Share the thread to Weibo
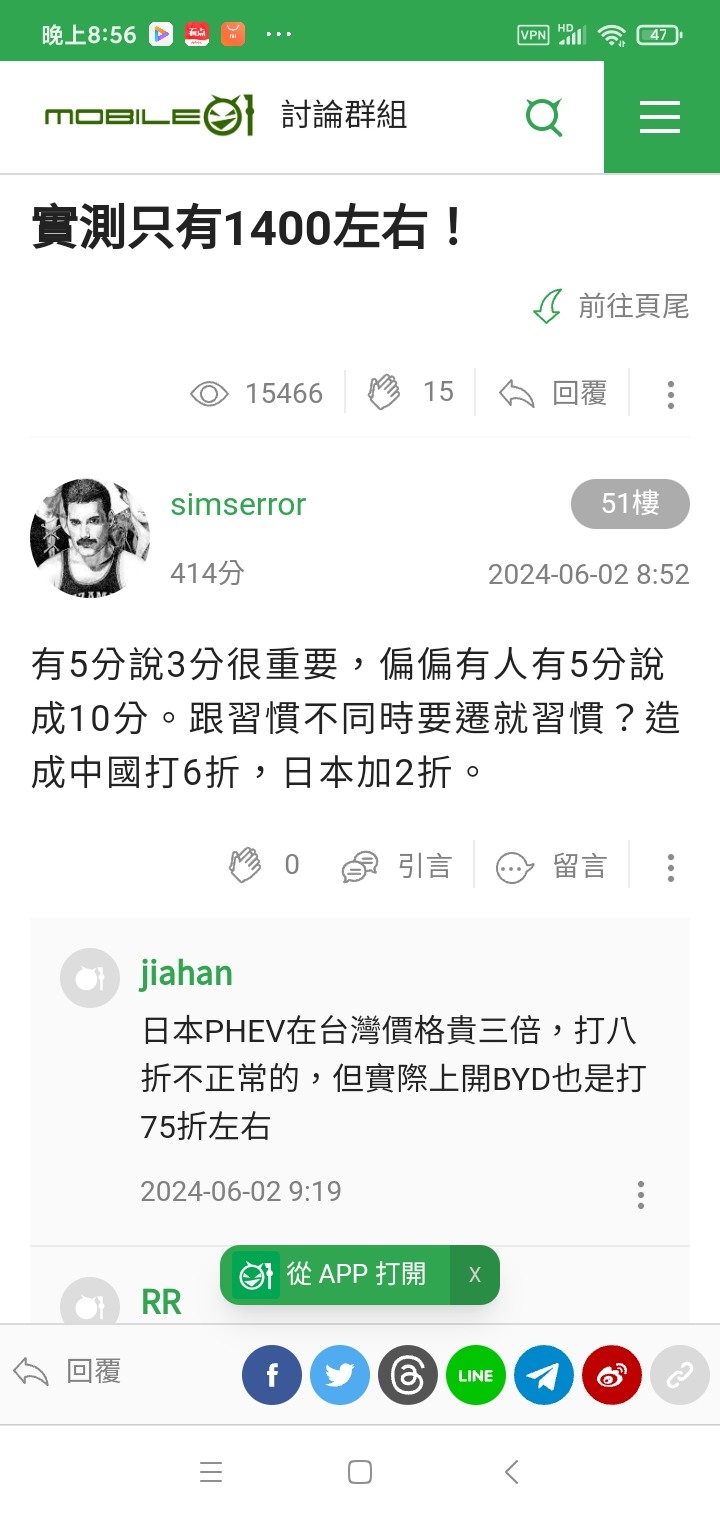 [611, 1375]
